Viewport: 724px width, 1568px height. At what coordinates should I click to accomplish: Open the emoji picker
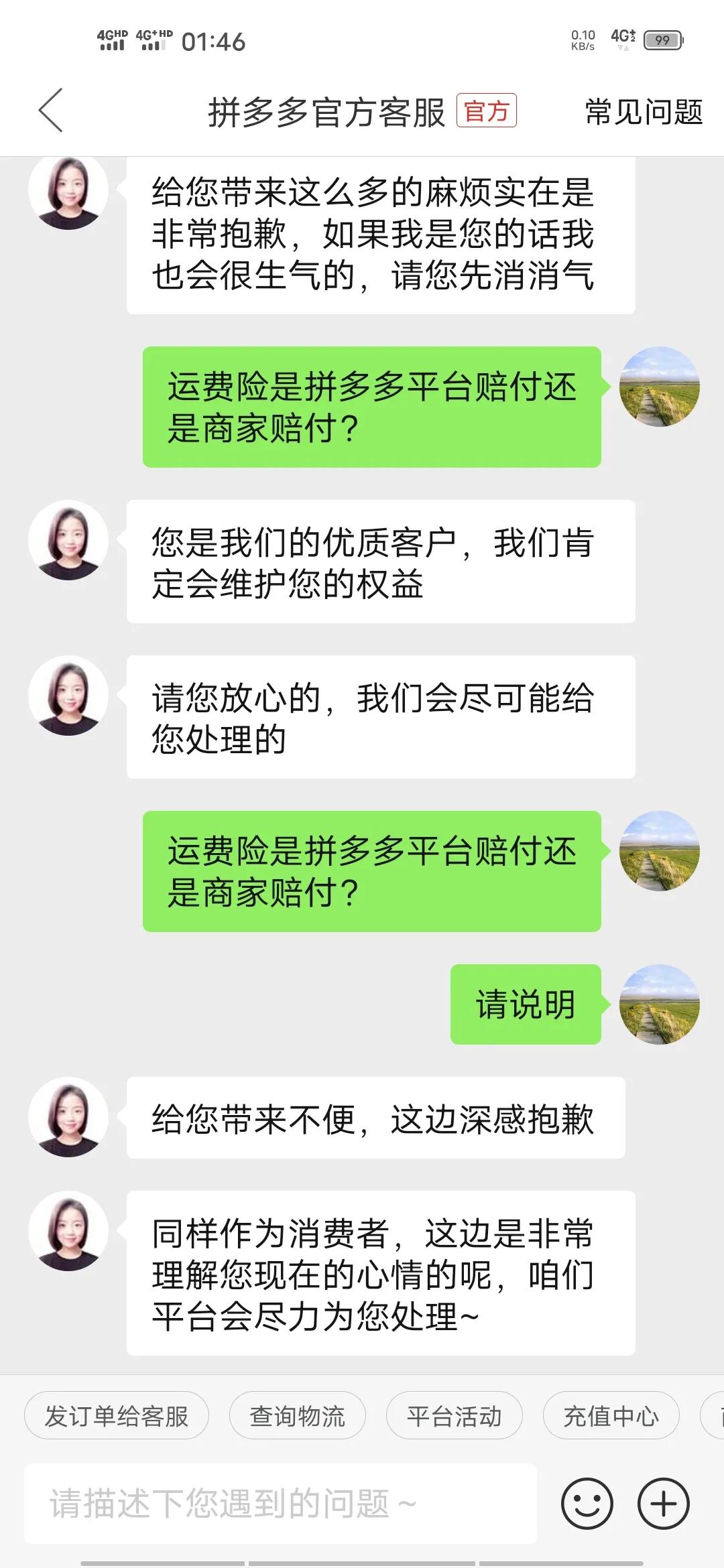(587, 1504)
